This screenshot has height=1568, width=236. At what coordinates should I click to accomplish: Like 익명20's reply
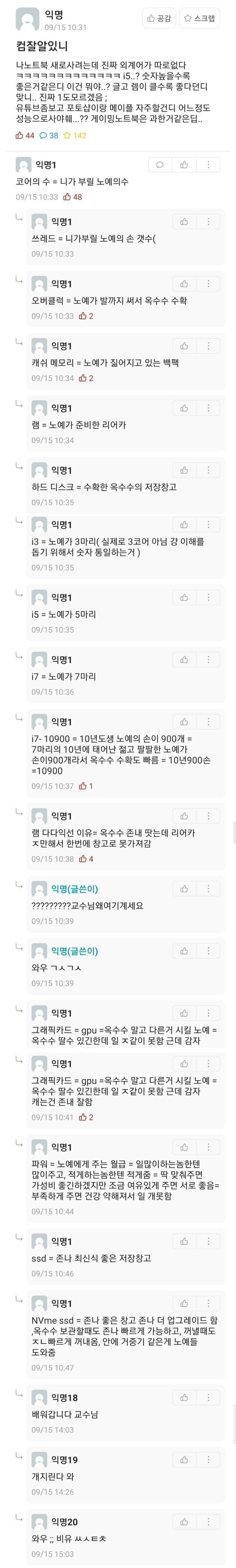point(184,1522)
